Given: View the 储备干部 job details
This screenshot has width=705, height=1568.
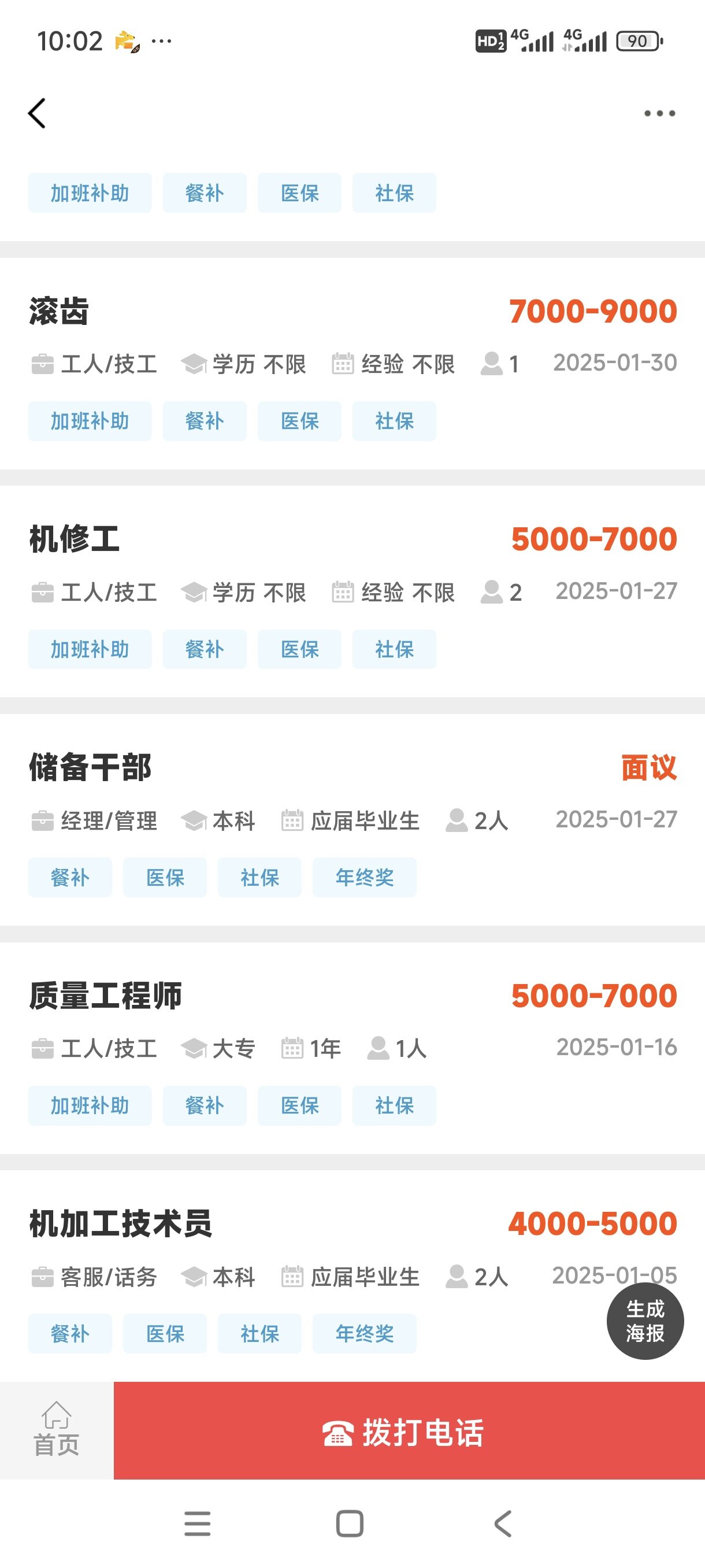Looking at the screenshot, I should click(90, 768).
